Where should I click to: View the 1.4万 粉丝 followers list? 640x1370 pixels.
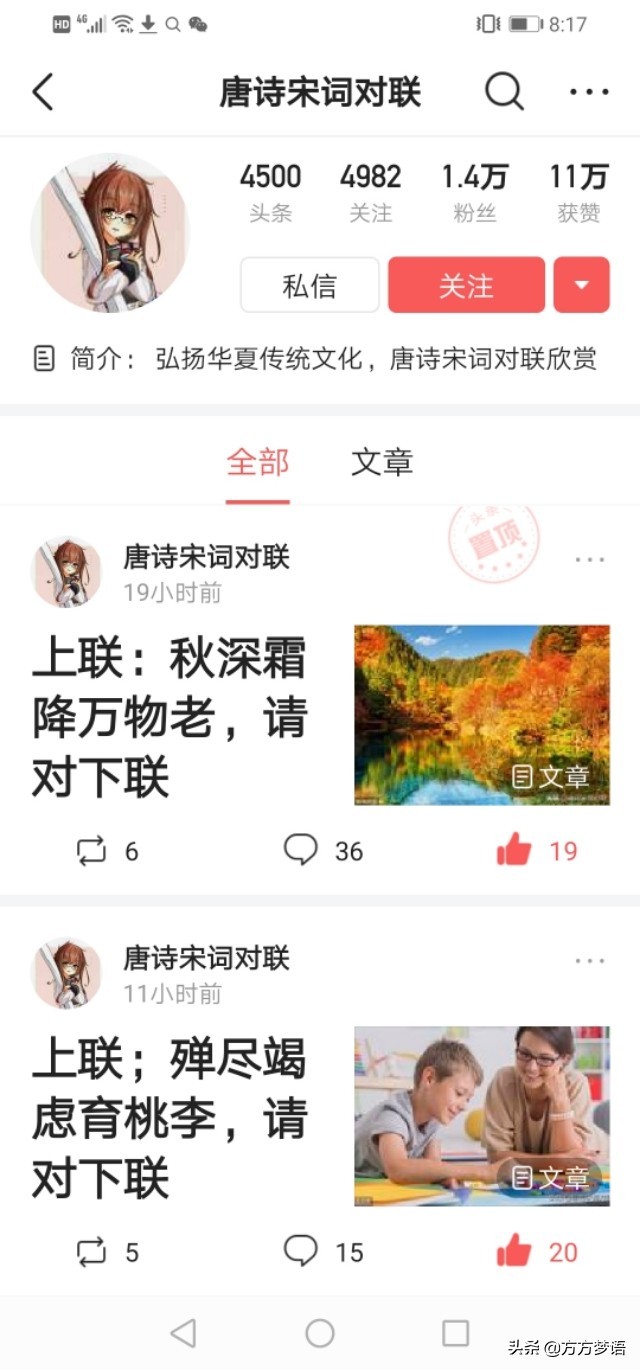point(475,192)
